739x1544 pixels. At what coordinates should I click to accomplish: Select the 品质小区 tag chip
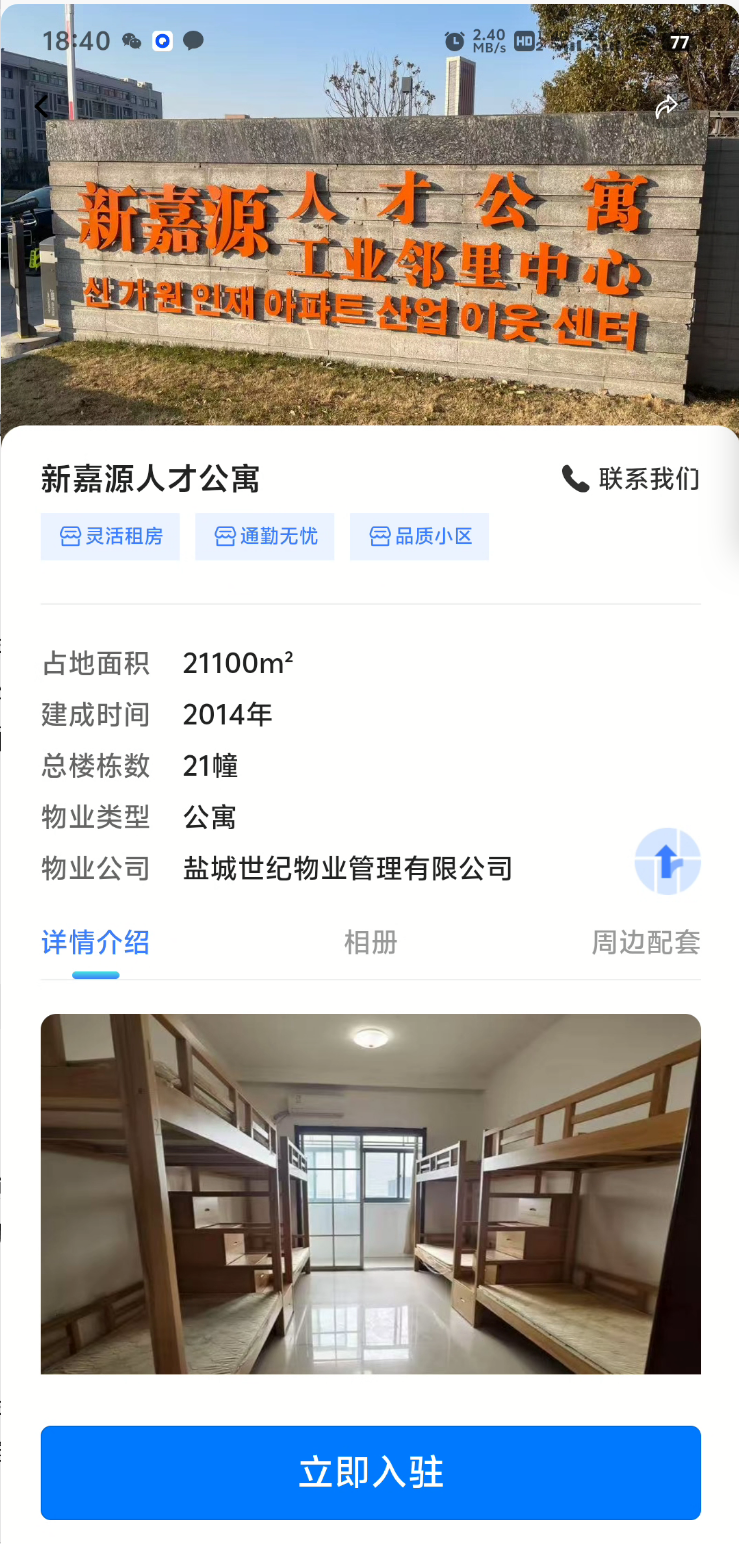pyautogui.click(x=419, y=537)
